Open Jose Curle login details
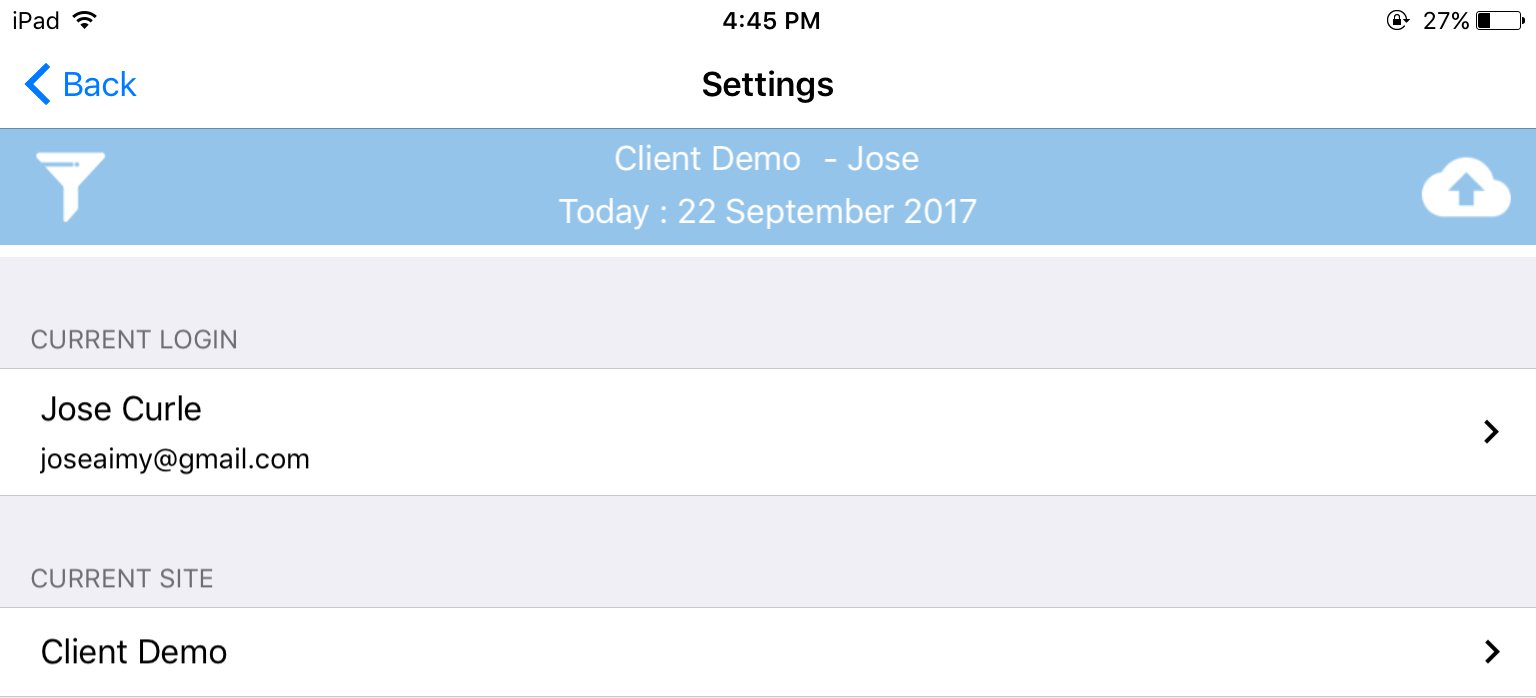Screen dimensions: 1536x698 click(x=767, y=432)
